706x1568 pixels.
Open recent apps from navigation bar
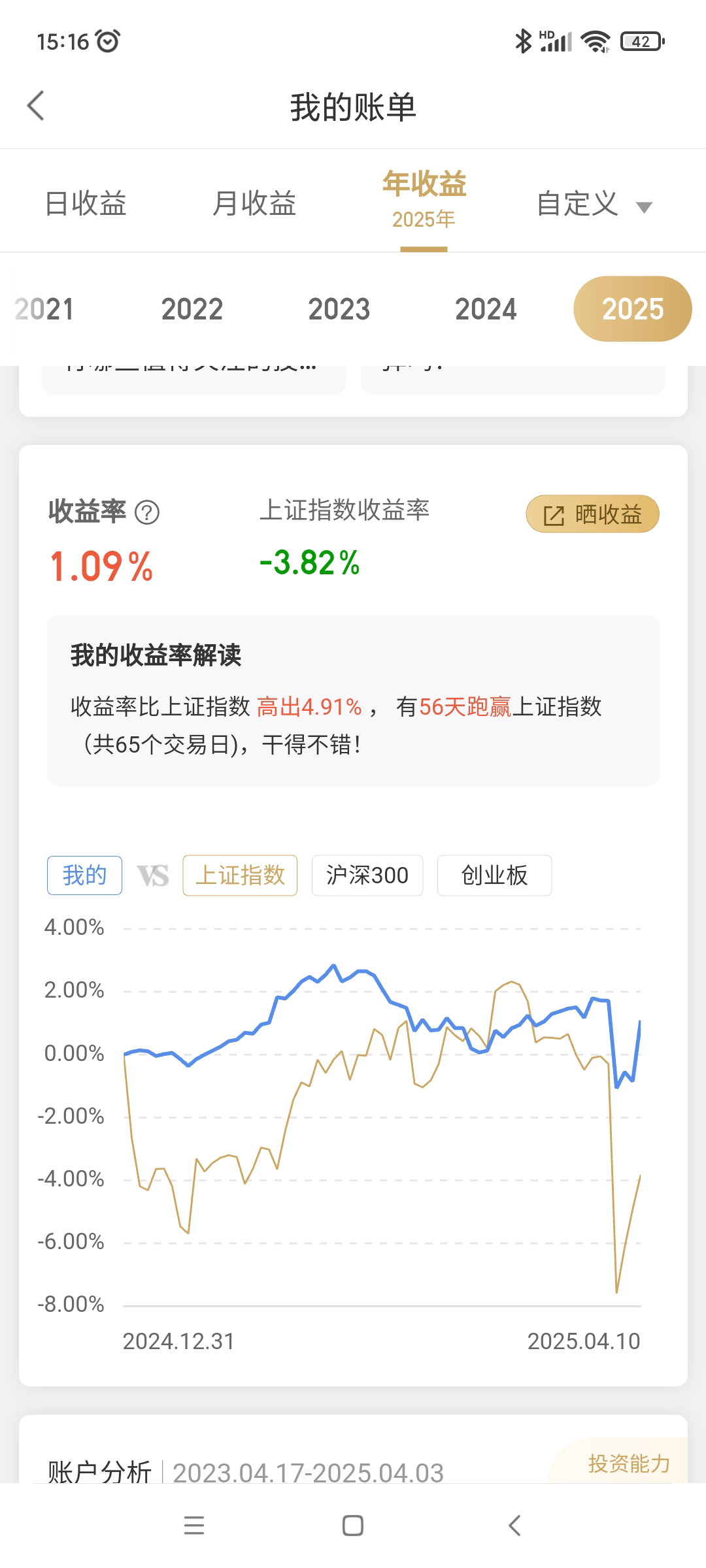(x=194, y=1526)
